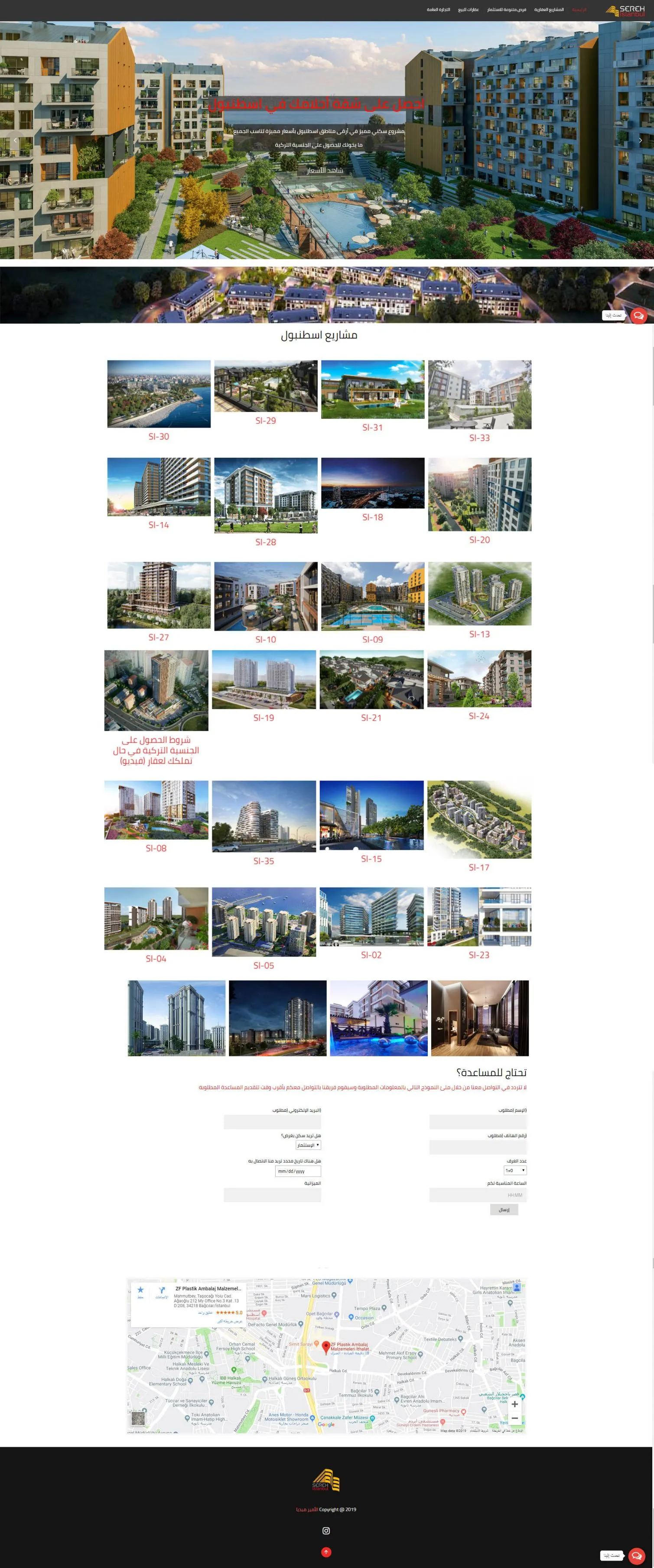The width and height of the screenshot is (654, 1568).
Task: Focus the الإسم name field
Action: 478,1122
